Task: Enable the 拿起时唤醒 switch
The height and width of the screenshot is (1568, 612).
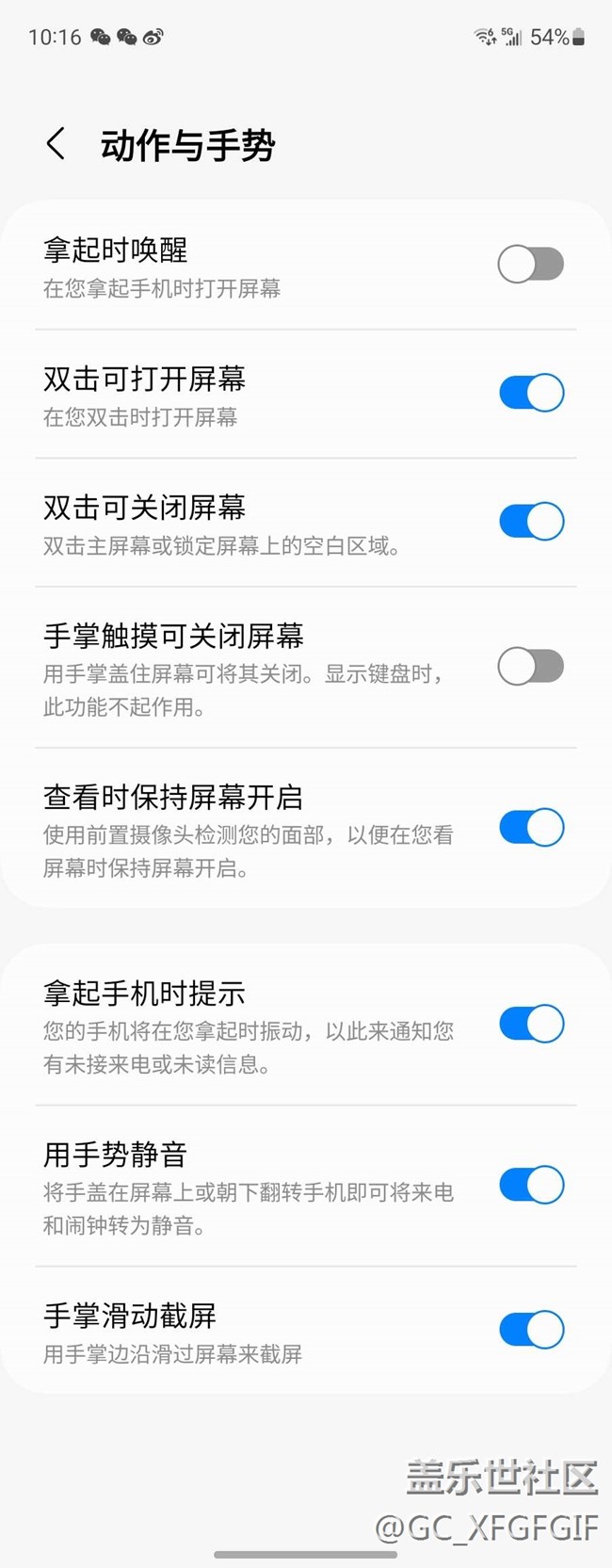Action: coord(531,265)
